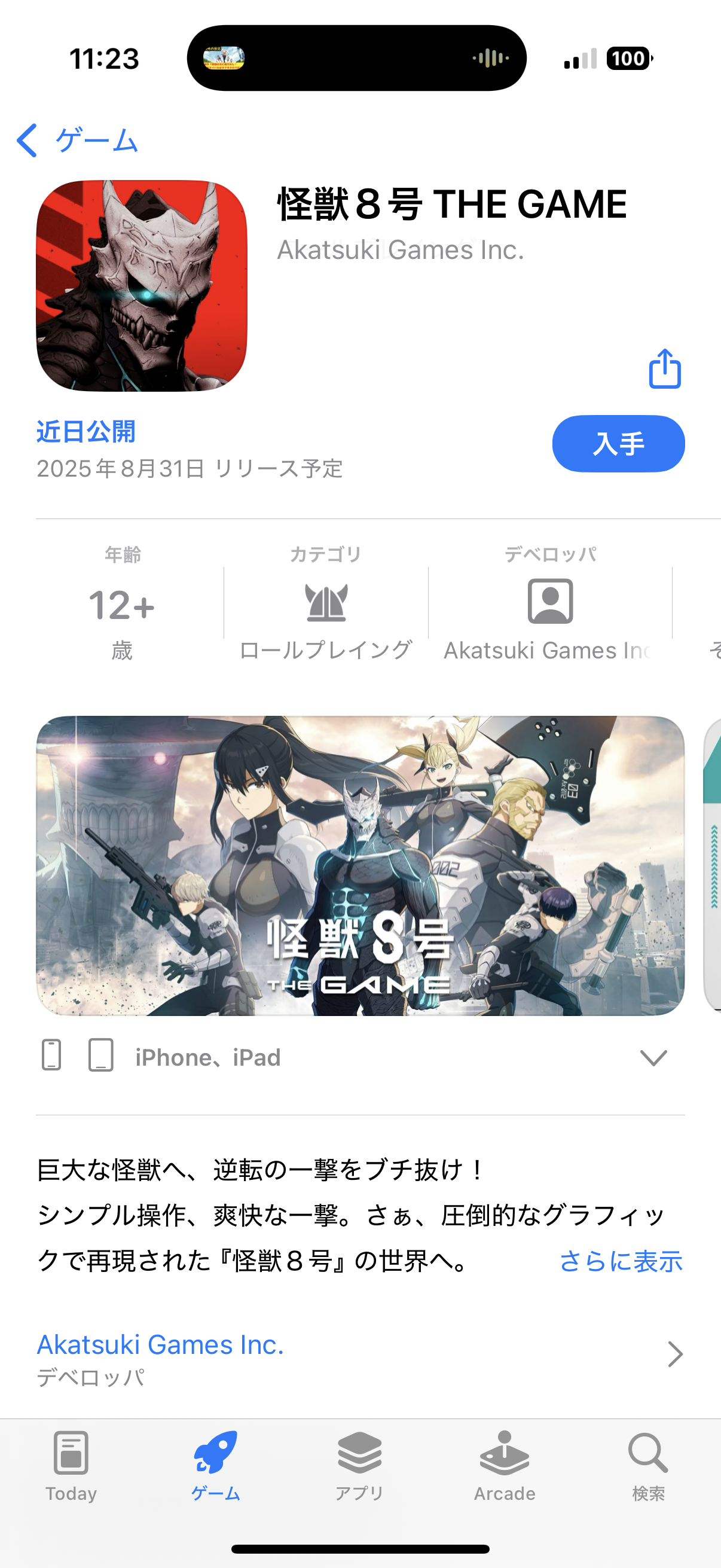
Task: Expand the iPhone、iPad compatibility row
Action: pyautogui.click(x=360, y=1057)
